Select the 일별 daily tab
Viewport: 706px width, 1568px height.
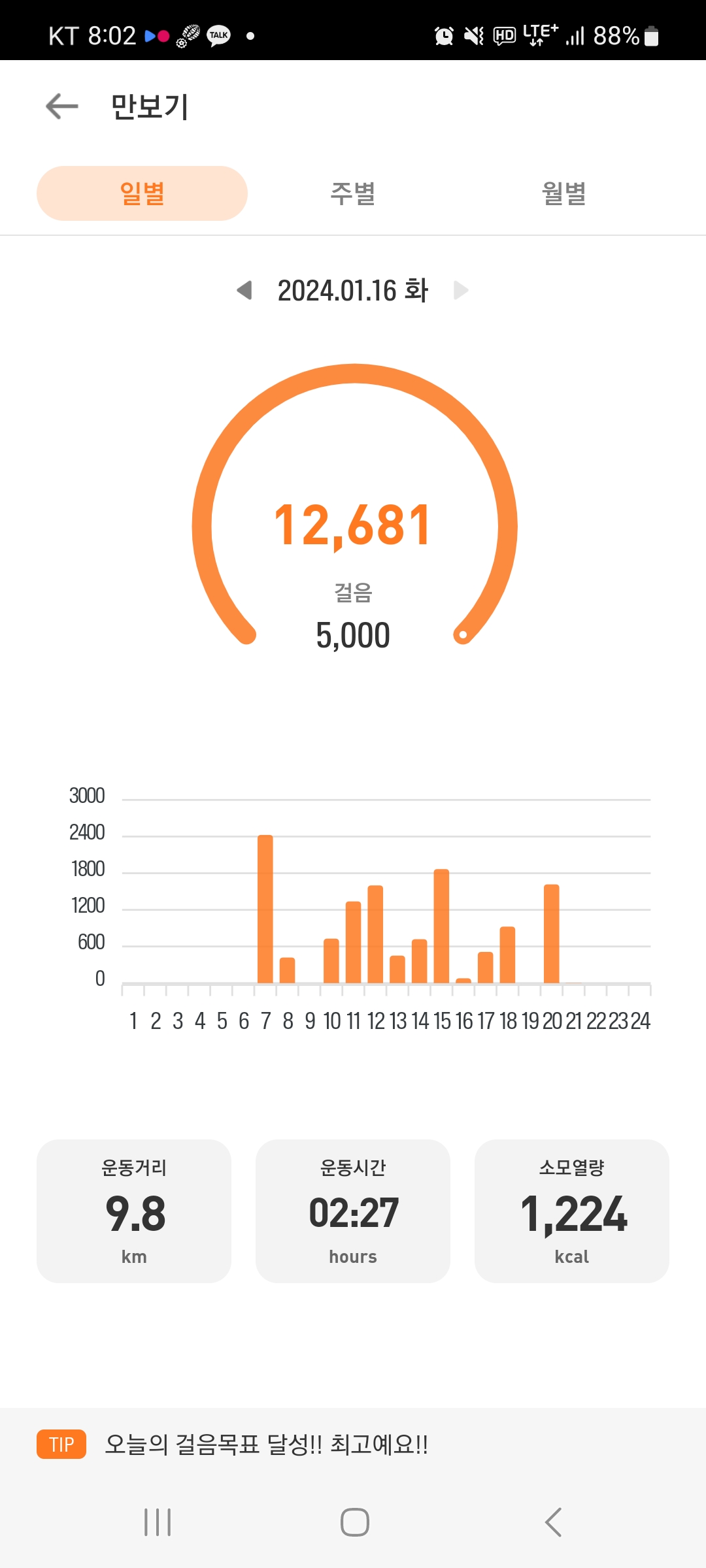tap(142, 193)
